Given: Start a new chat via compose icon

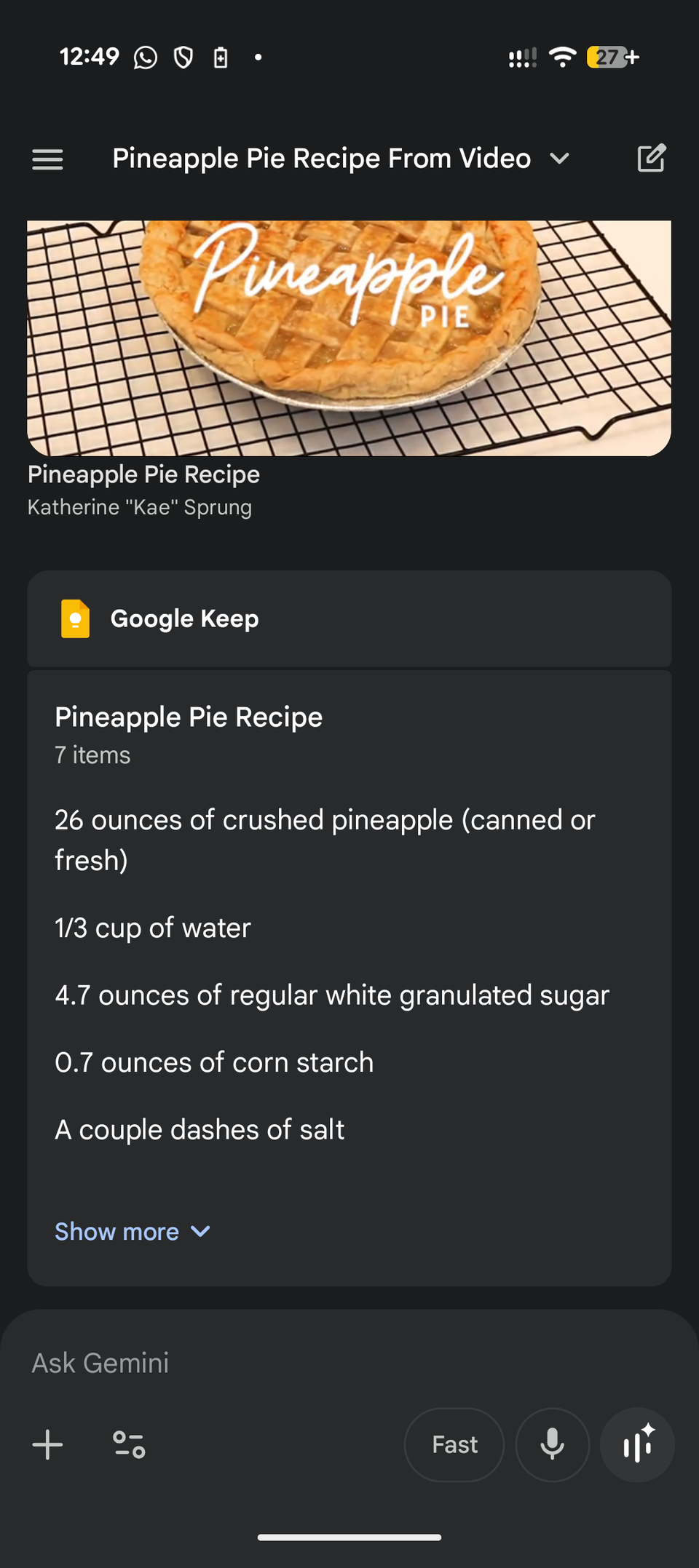Looking at the screenshot, I should [652, 158].
